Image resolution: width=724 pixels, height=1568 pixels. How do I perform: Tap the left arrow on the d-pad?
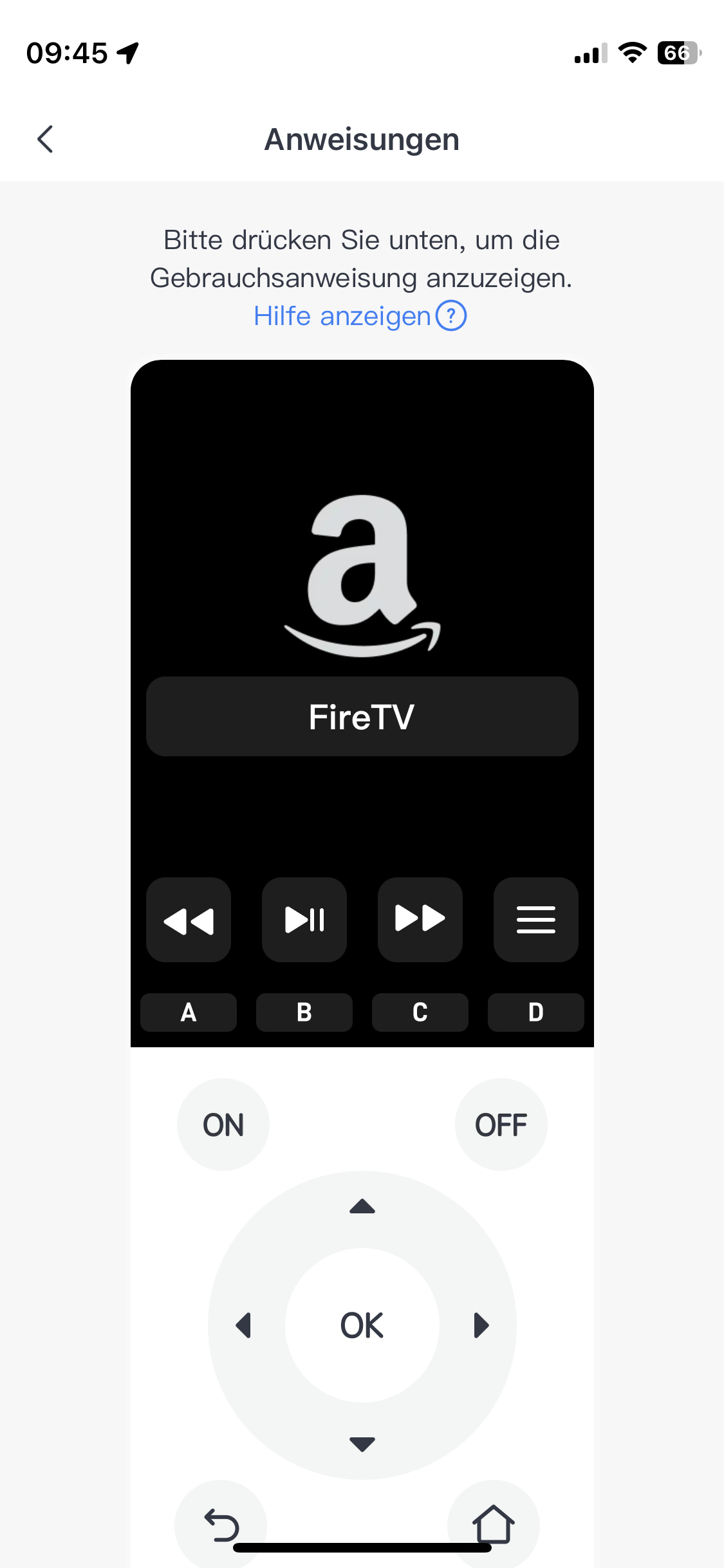[243, 1325]
